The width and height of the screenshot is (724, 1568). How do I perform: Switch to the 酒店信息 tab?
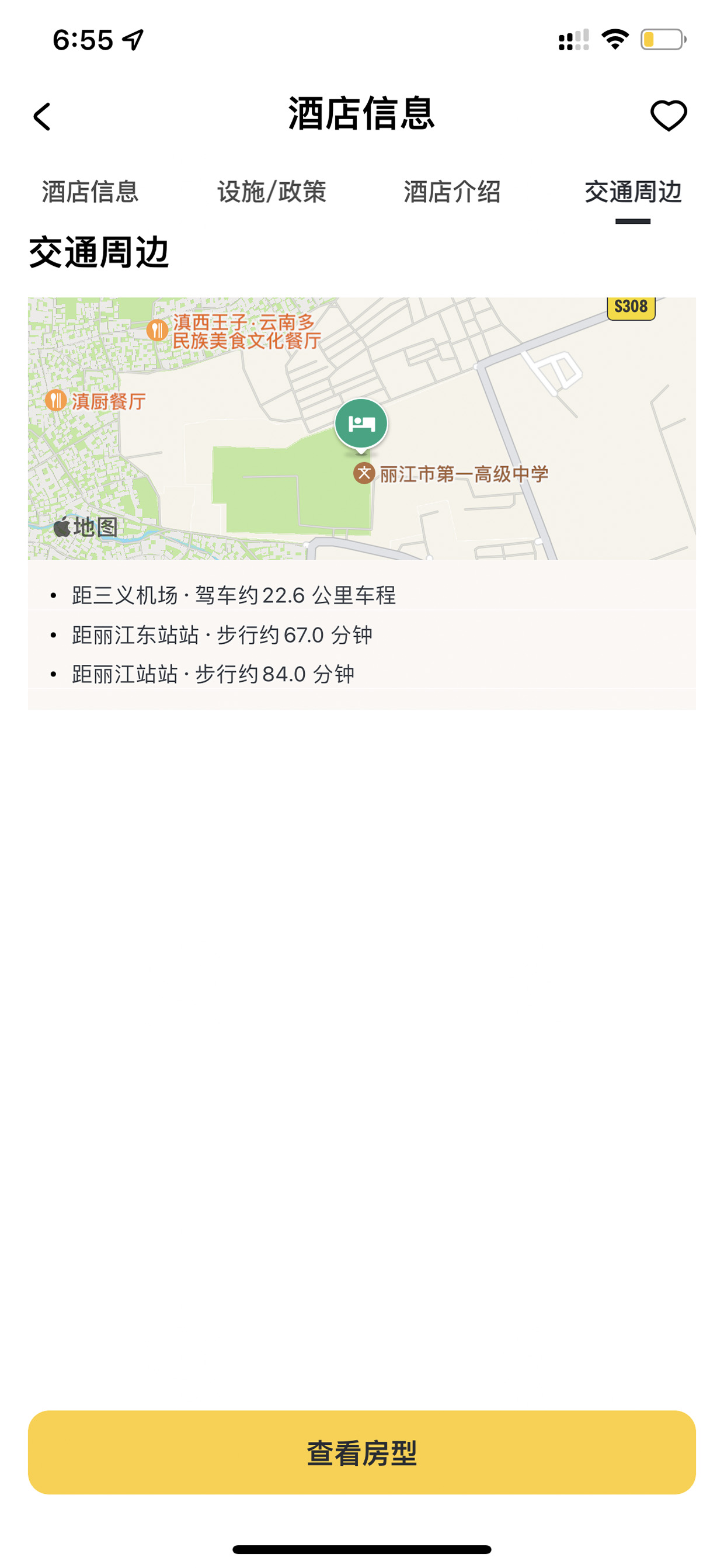pyautogui.click(x=90, y=192)
